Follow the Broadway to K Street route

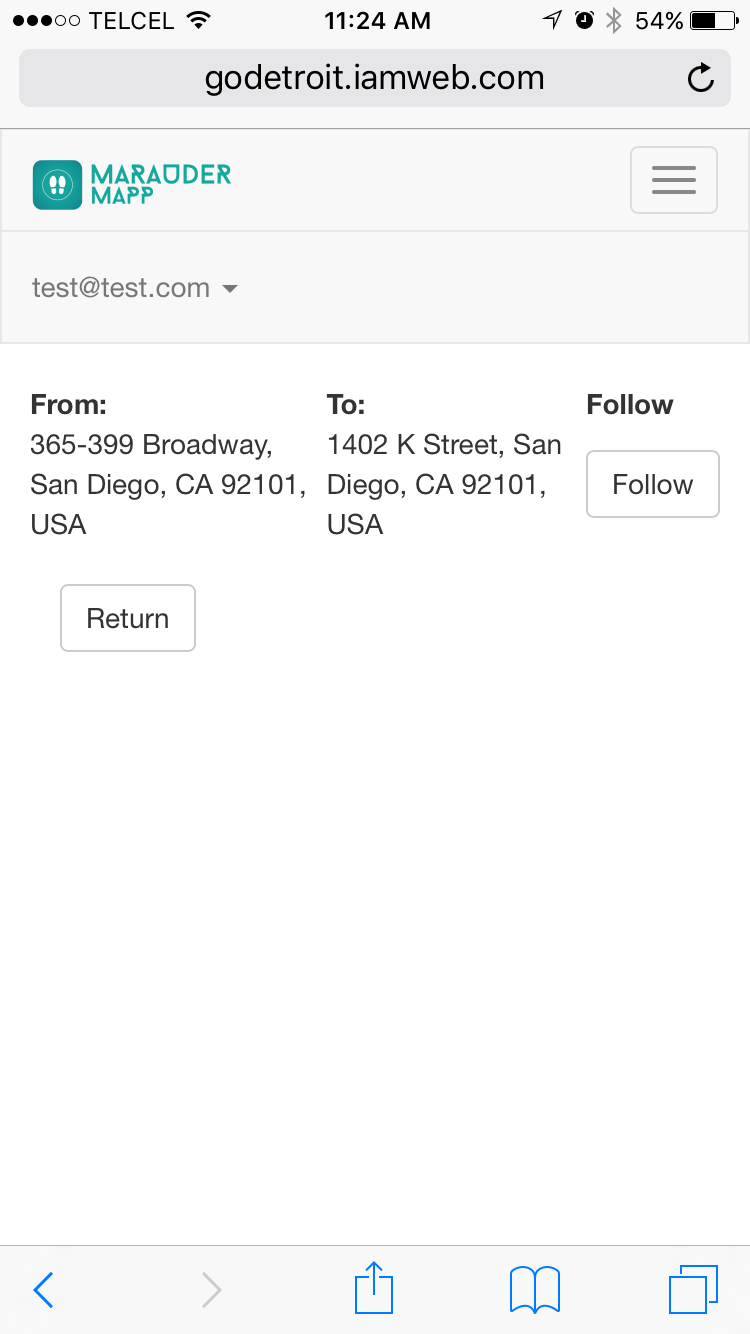[x=652, y=484]
